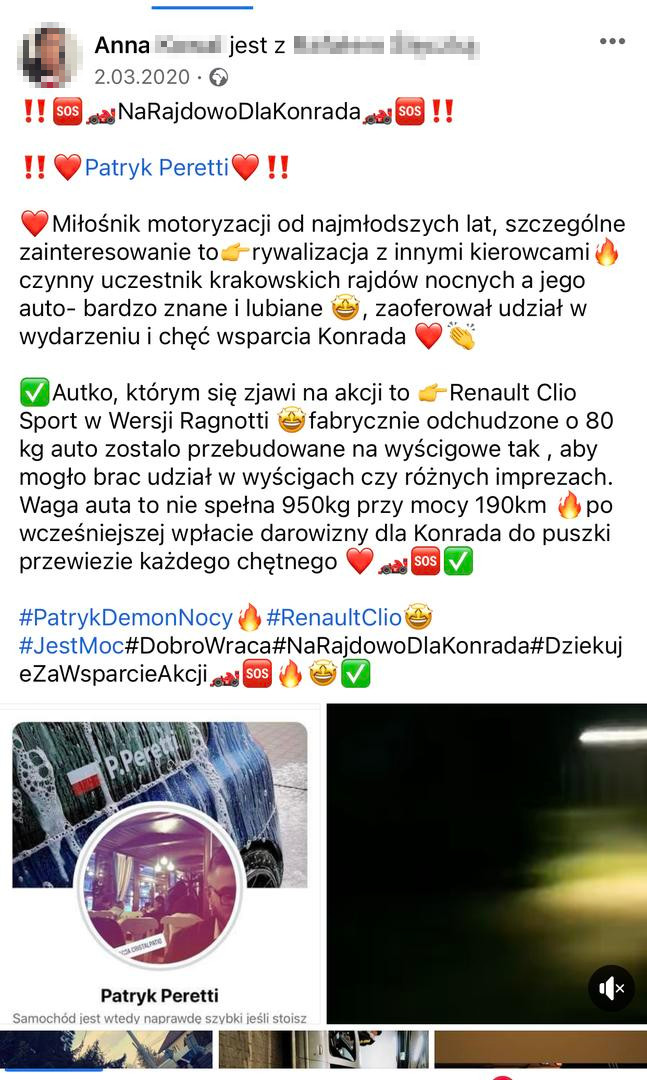The width and height of the screenshot is (647, 1080).
Task: Open the #PatrykDemonNocy hashtag
Action: pos(126,617)
